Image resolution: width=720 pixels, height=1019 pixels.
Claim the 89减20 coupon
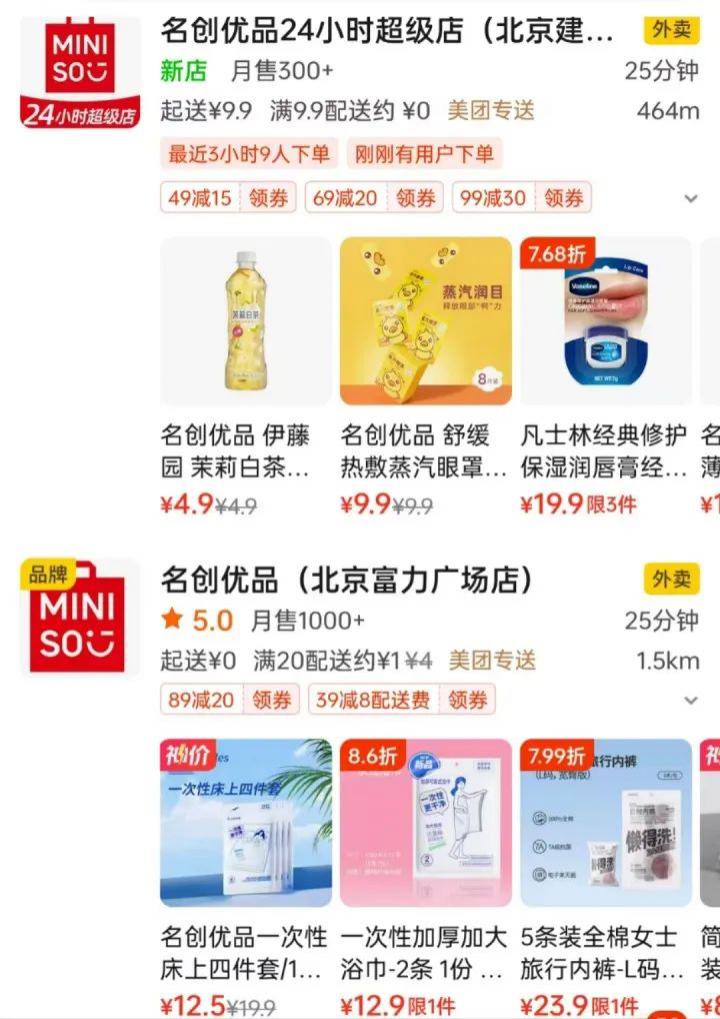coord(271,700)
